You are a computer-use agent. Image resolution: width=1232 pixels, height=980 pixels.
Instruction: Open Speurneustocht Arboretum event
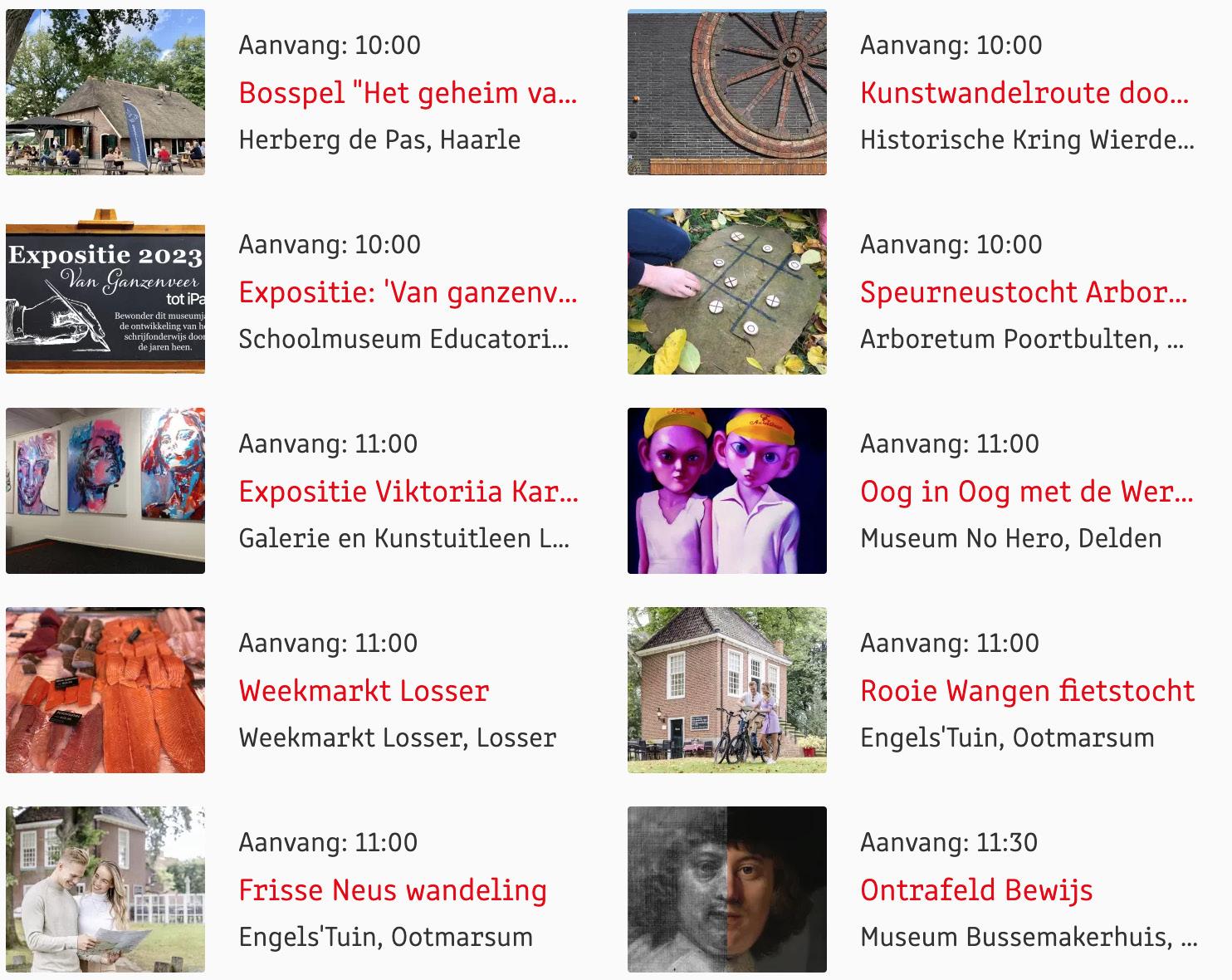pos(1024,292)
